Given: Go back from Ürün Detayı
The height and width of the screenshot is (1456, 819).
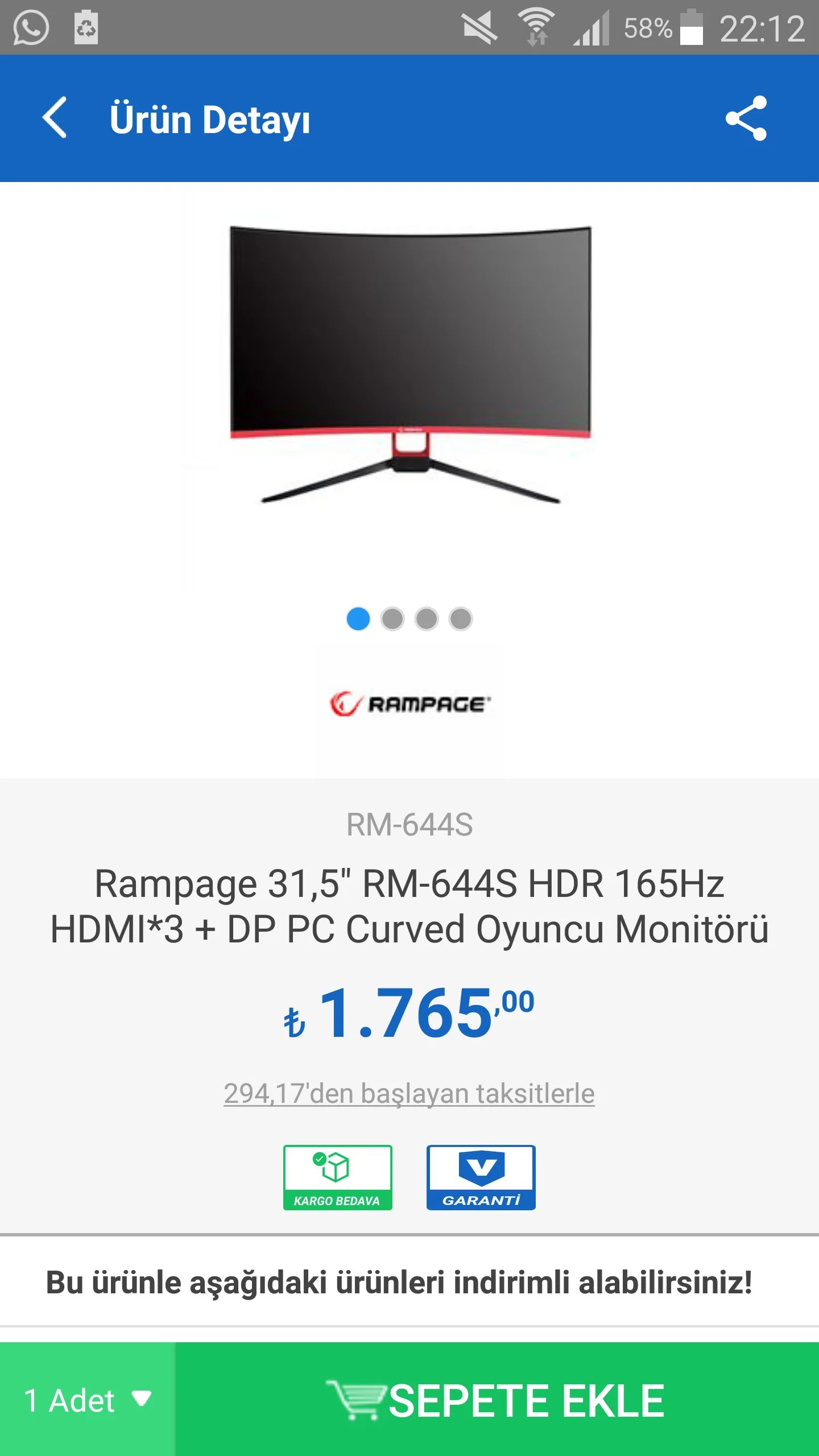Looking at the screenshot, I should point(55,118).
